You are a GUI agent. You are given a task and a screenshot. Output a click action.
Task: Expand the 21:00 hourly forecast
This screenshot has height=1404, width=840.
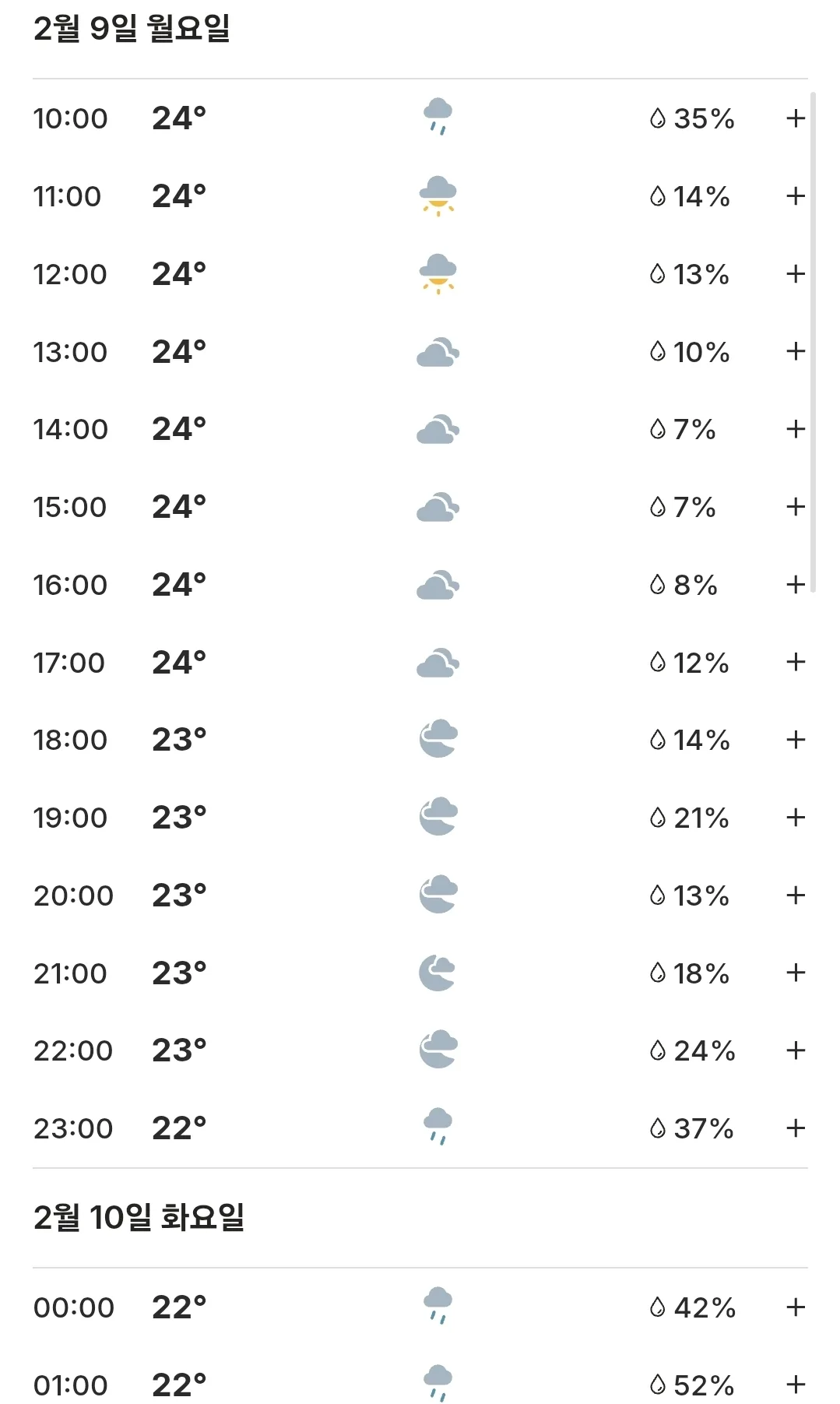pyautogui.click(x=795, y=973)
